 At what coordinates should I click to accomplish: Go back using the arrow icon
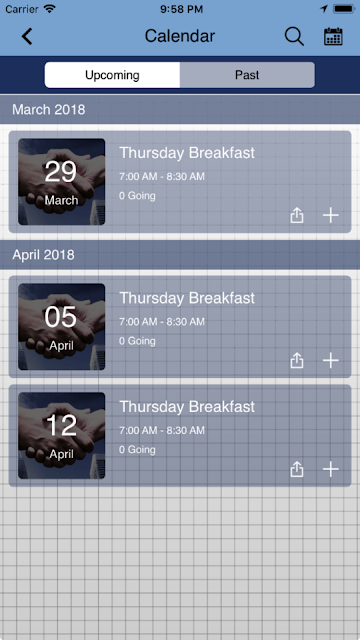(x=27, y=36)
